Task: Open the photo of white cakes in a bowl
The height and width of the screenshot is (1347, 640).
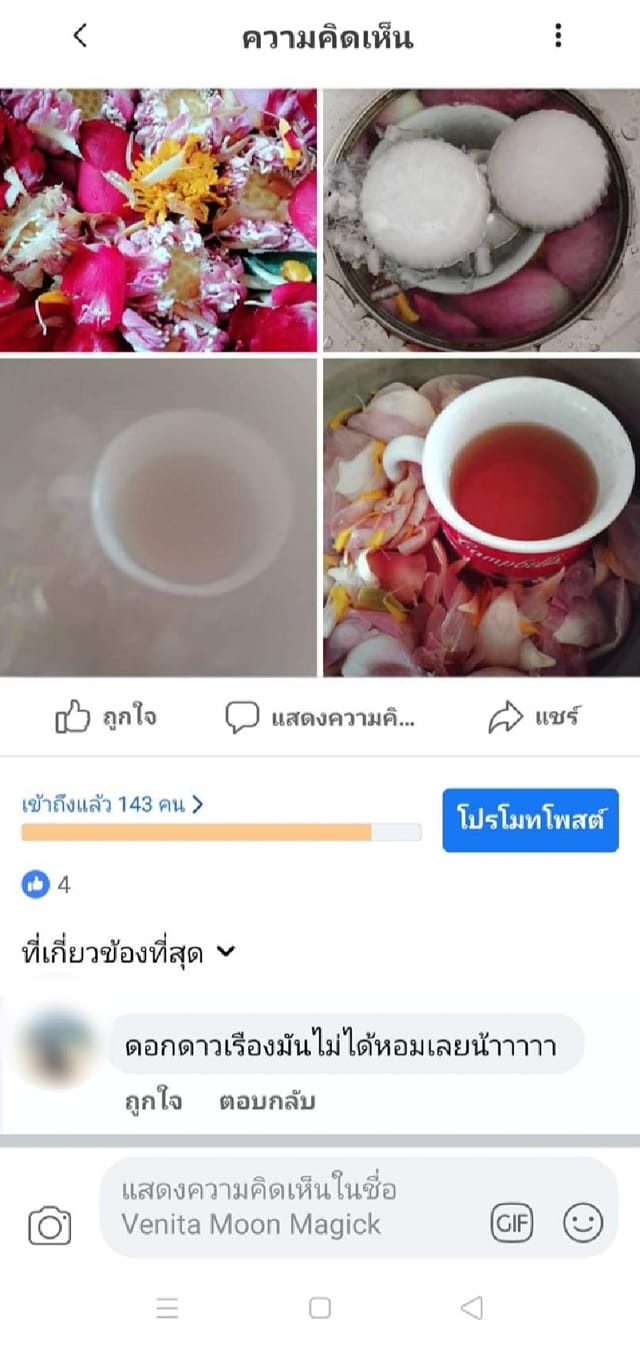Action: [x=481, y=220]
